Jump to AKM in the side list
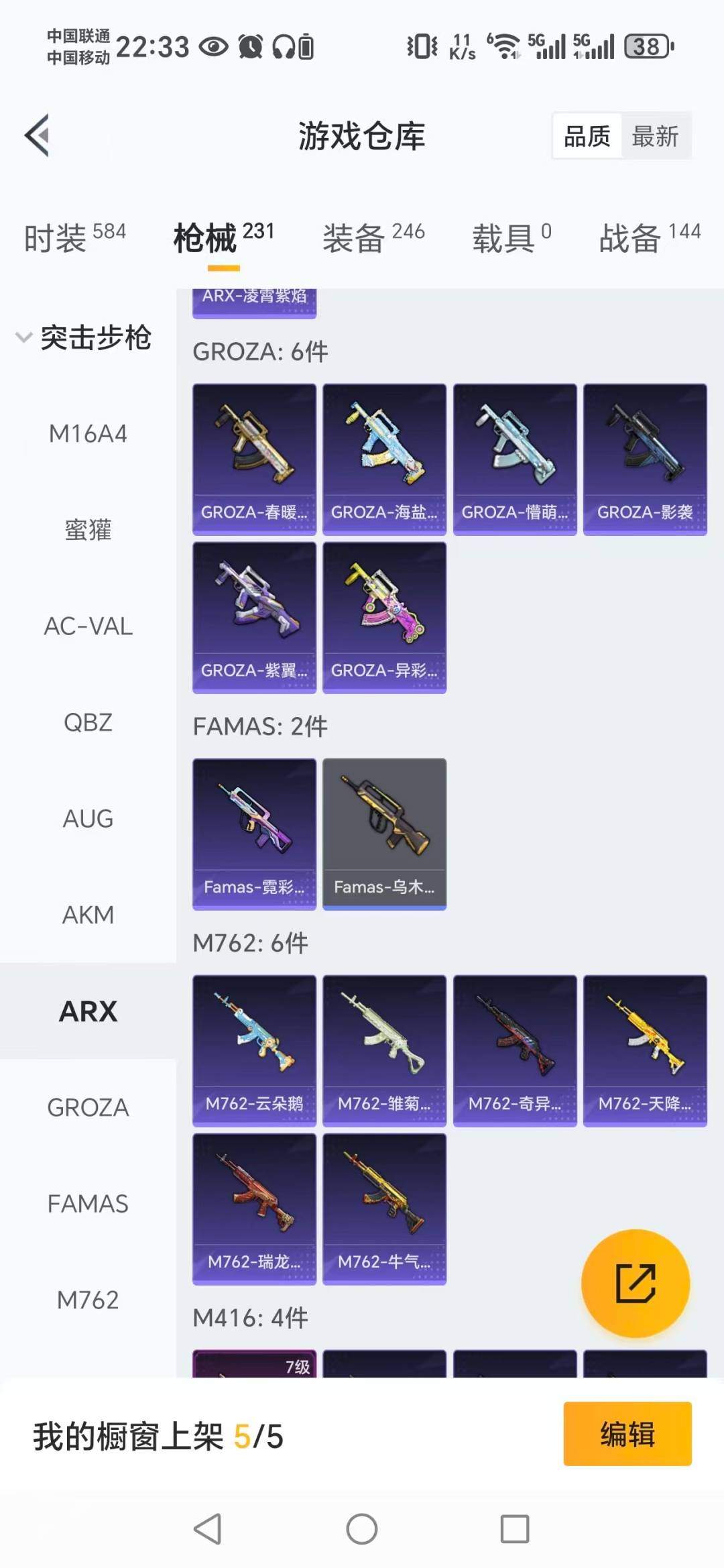Viewport: 724px width, 1568px height. pyautogui.click(x=88, y=915)
